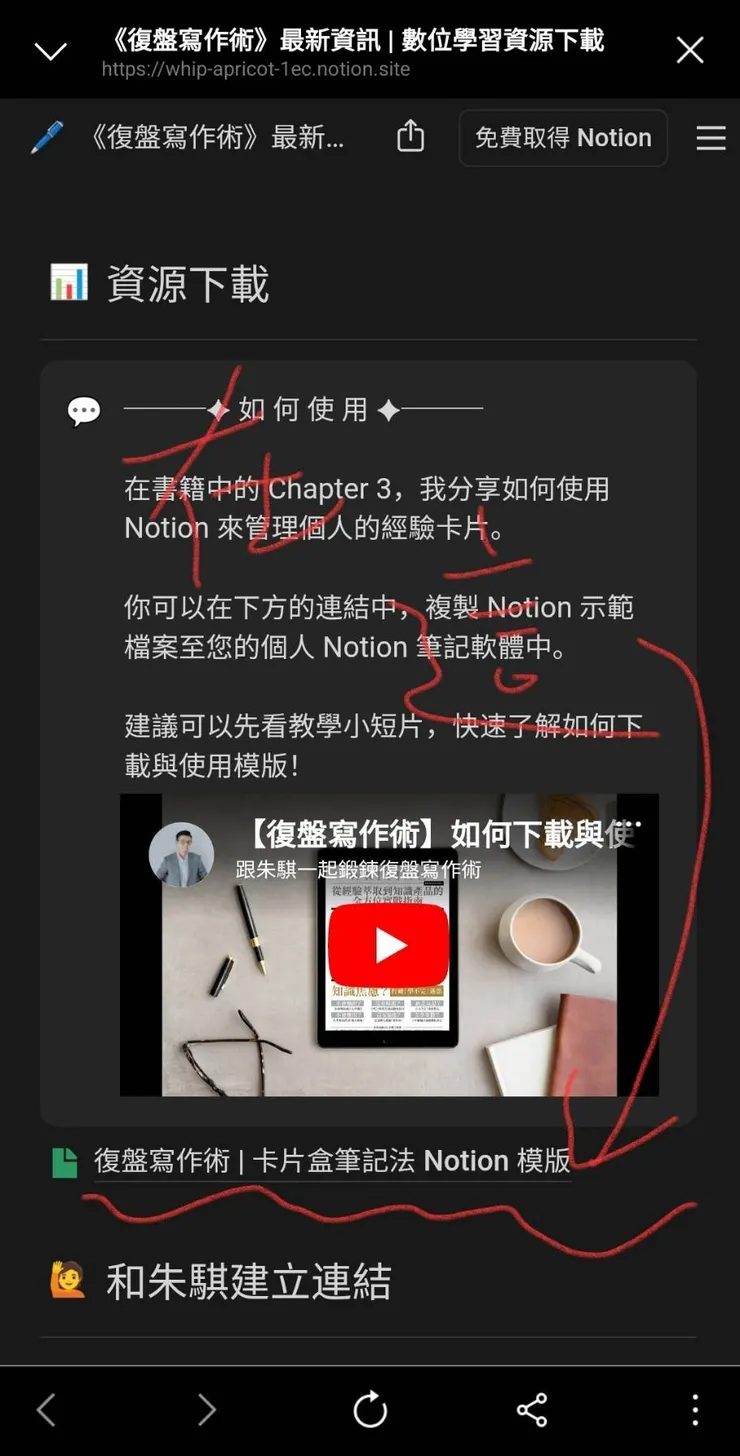Open the hamburger menu at top right
This screenshot has height=1456, width=740.
(x=711, y=138)
